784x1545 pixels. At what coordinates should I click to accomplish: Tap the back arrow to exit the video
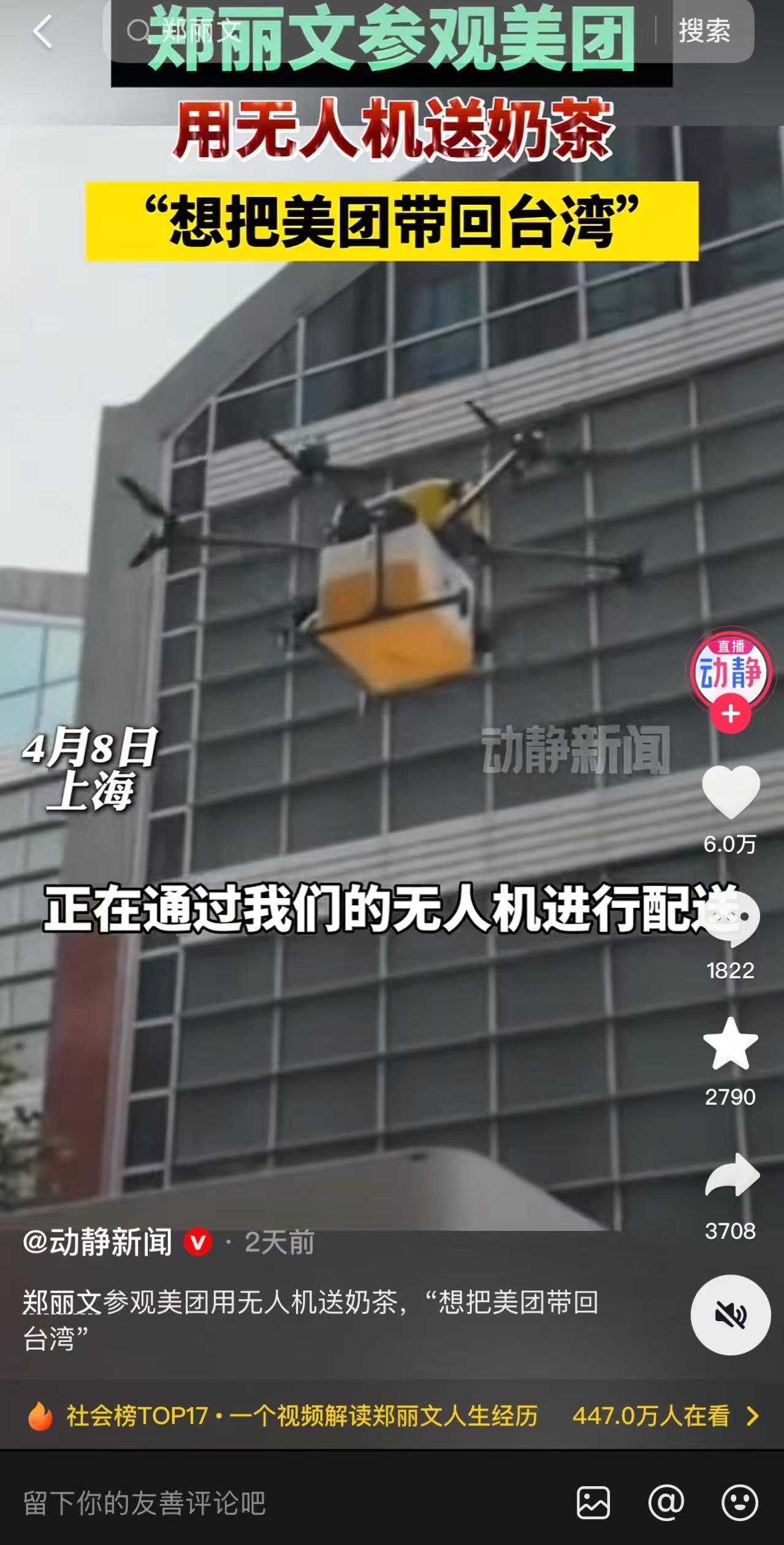(x=40, y=32)
